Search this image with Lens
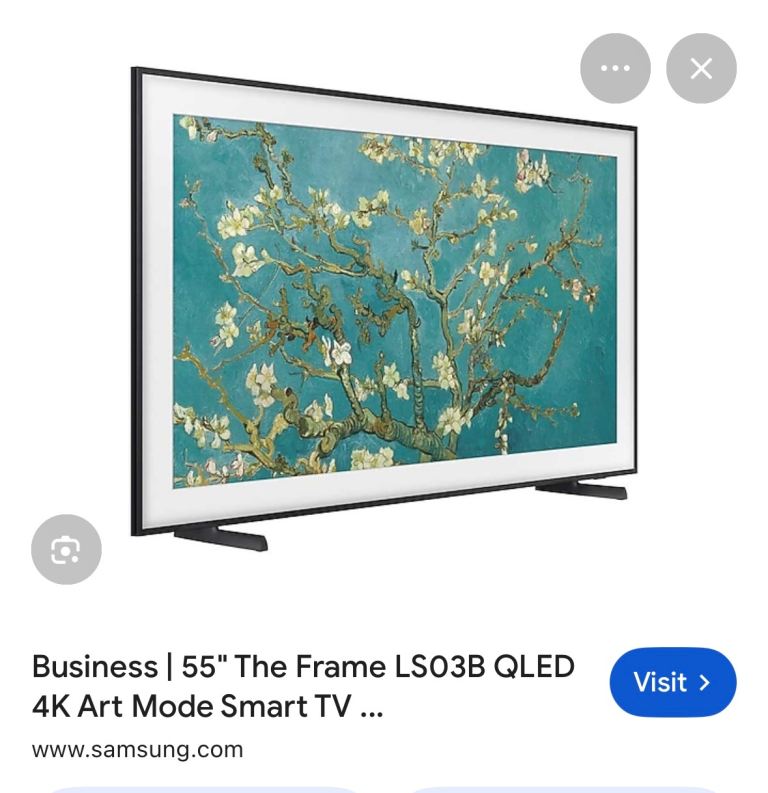The width and height of the screenshot is (768, 793). coord(66,549)
